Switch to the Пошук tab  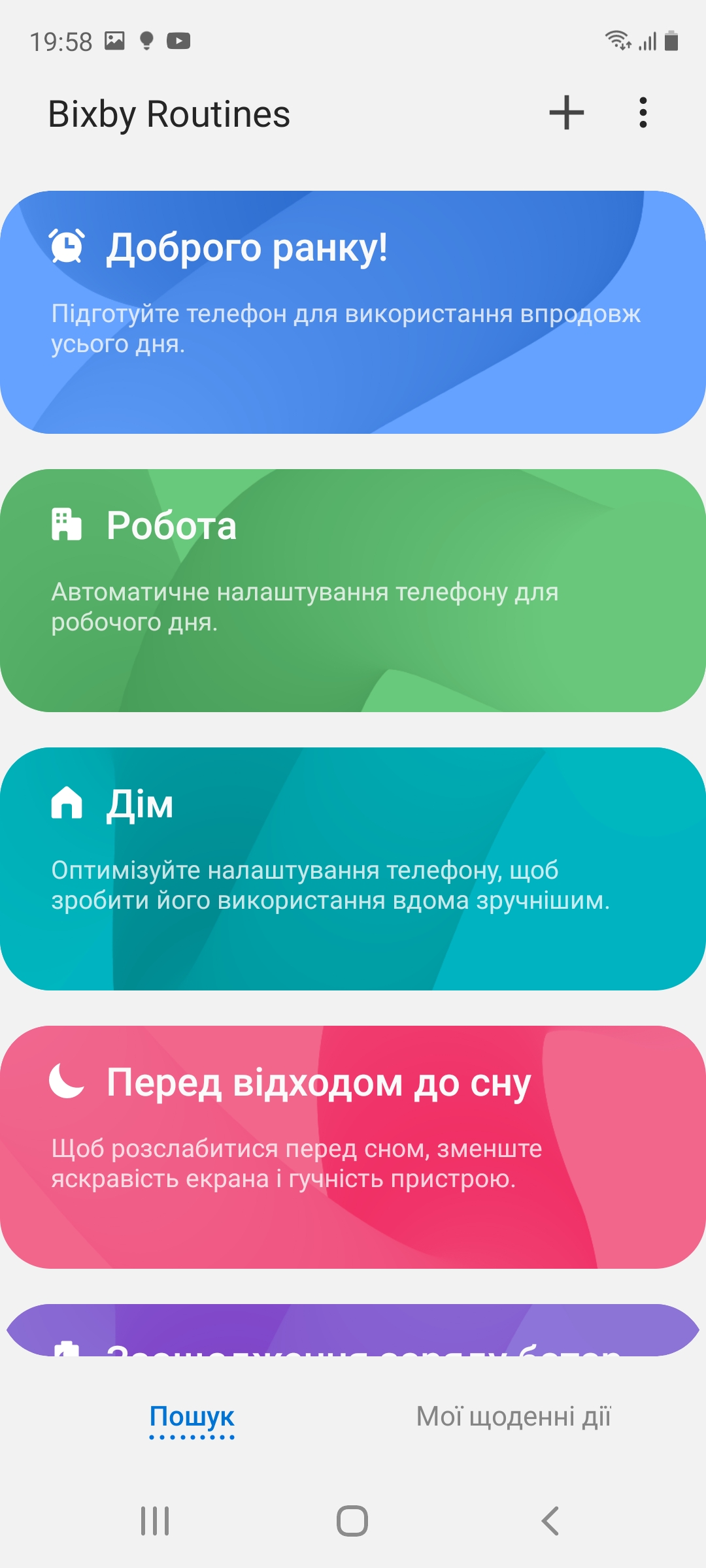[x=192, y=1416]
